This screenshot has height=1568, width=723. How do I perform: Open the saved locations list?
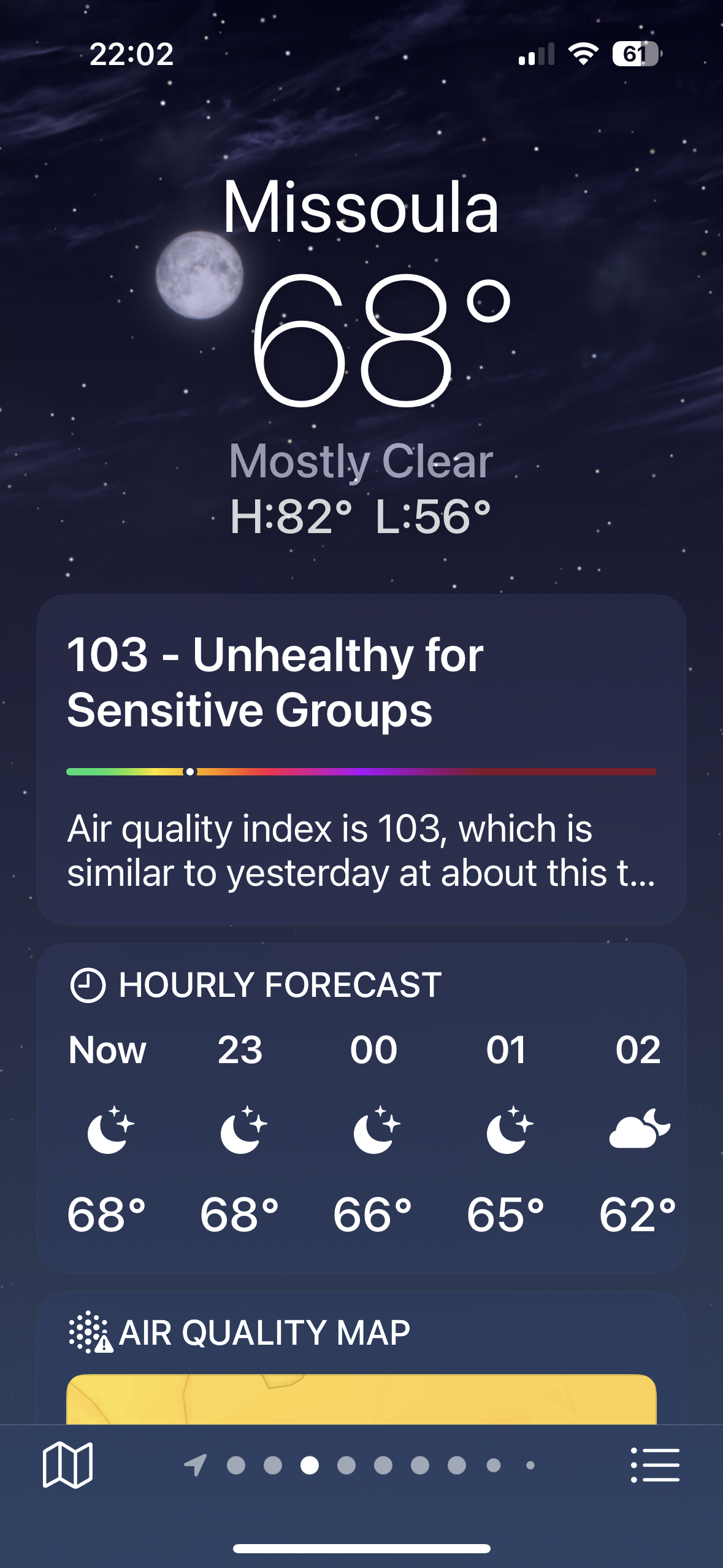click(x=655, y=1465)
